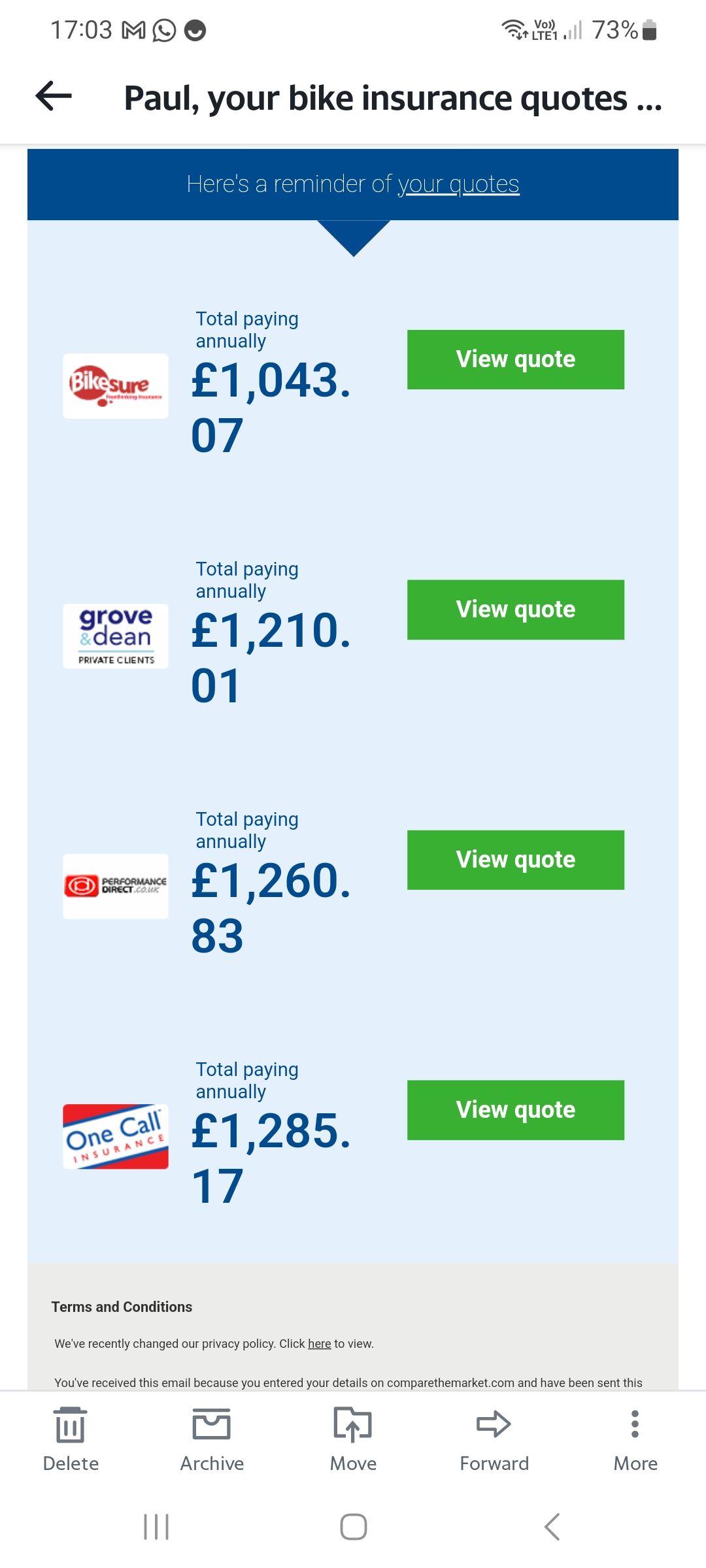See the One Call Insurance quote

pyautogui.click(x=515, y=1110)
